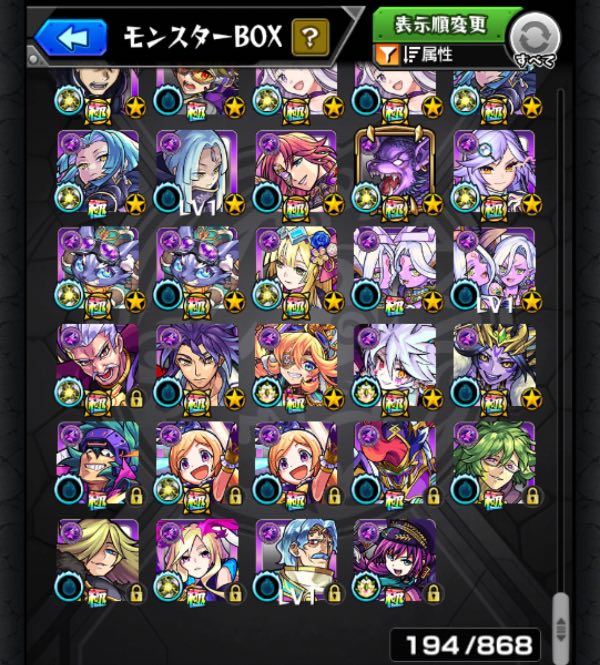Select the man with purple hat and sunglasses

[x=98, y=462]
